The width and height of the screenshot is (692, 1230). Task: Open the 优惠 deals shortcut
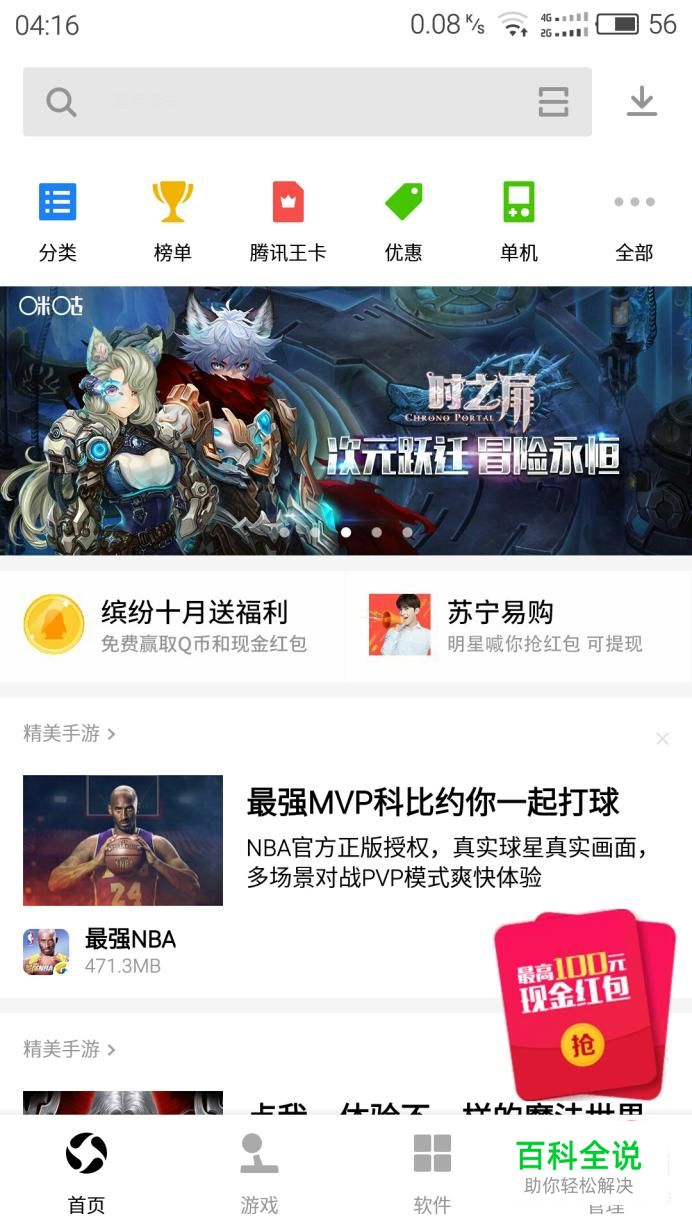pos(403,221)
